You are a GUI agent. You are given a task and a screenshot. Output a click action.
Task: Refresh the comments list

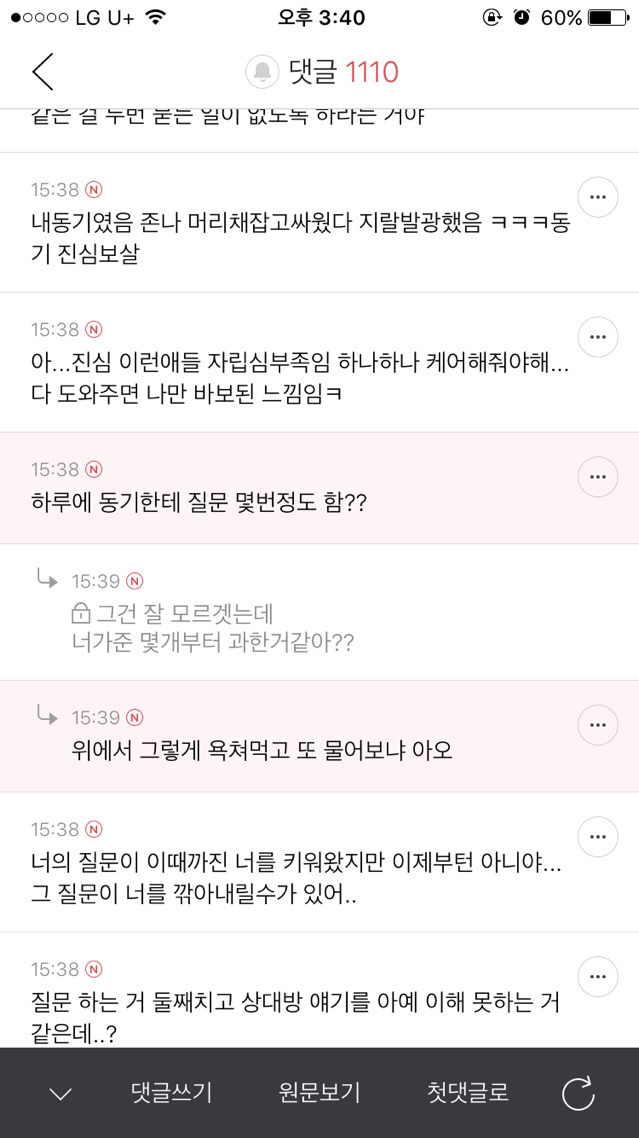(578, 1094)
